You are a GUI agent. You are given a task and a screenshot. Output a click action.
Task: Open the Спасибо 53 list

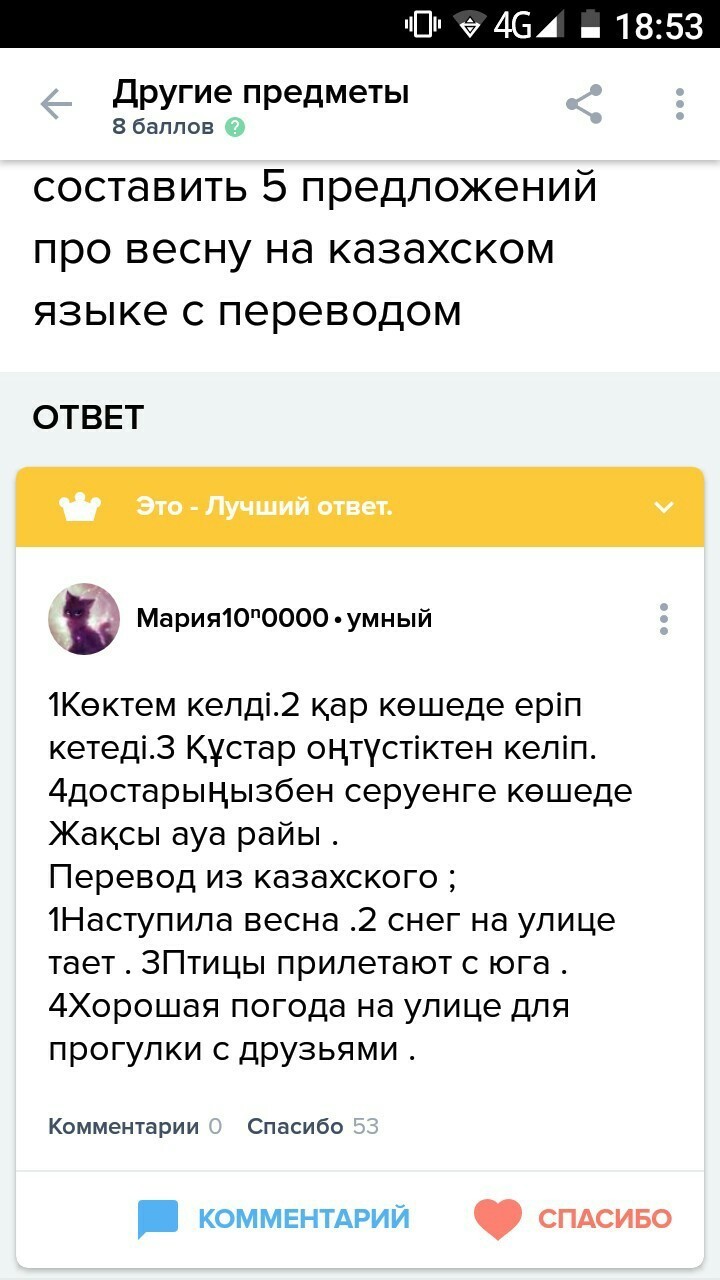[x=312, y=1126]
